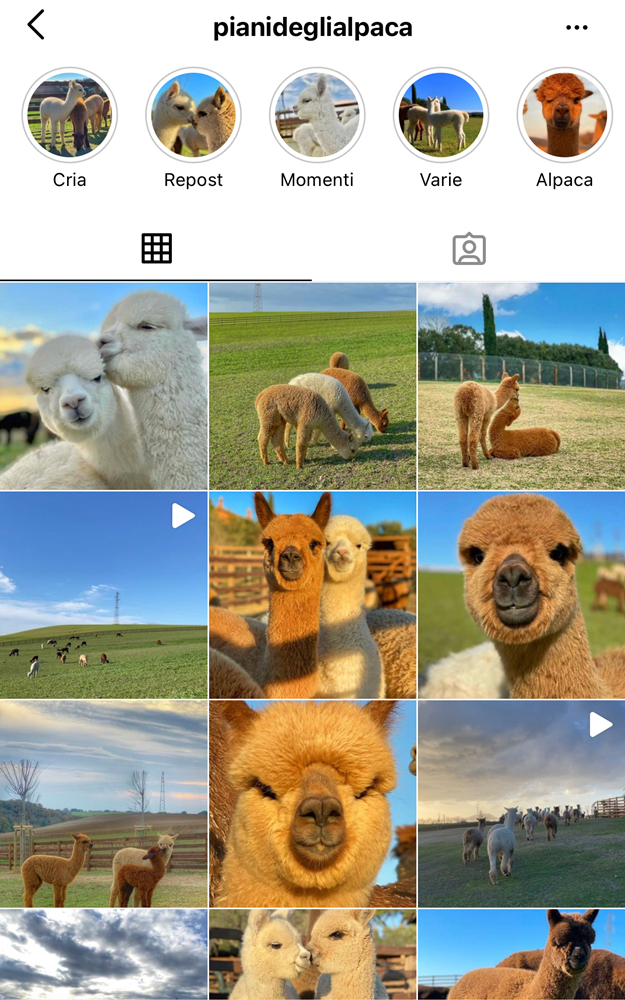Open dark brown alpaca post
625x1000 pixels.
coord(521,955)
